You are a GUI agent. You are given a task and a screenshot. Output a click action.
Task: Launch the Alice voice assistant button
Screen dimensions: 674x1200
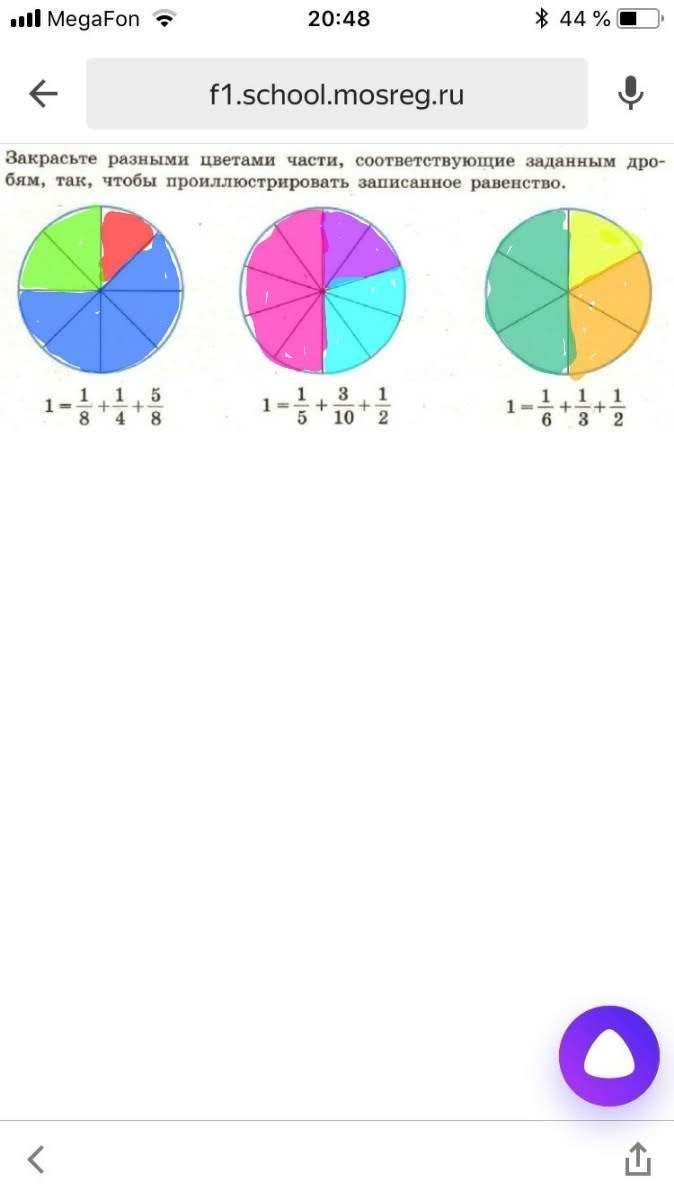610,1056
